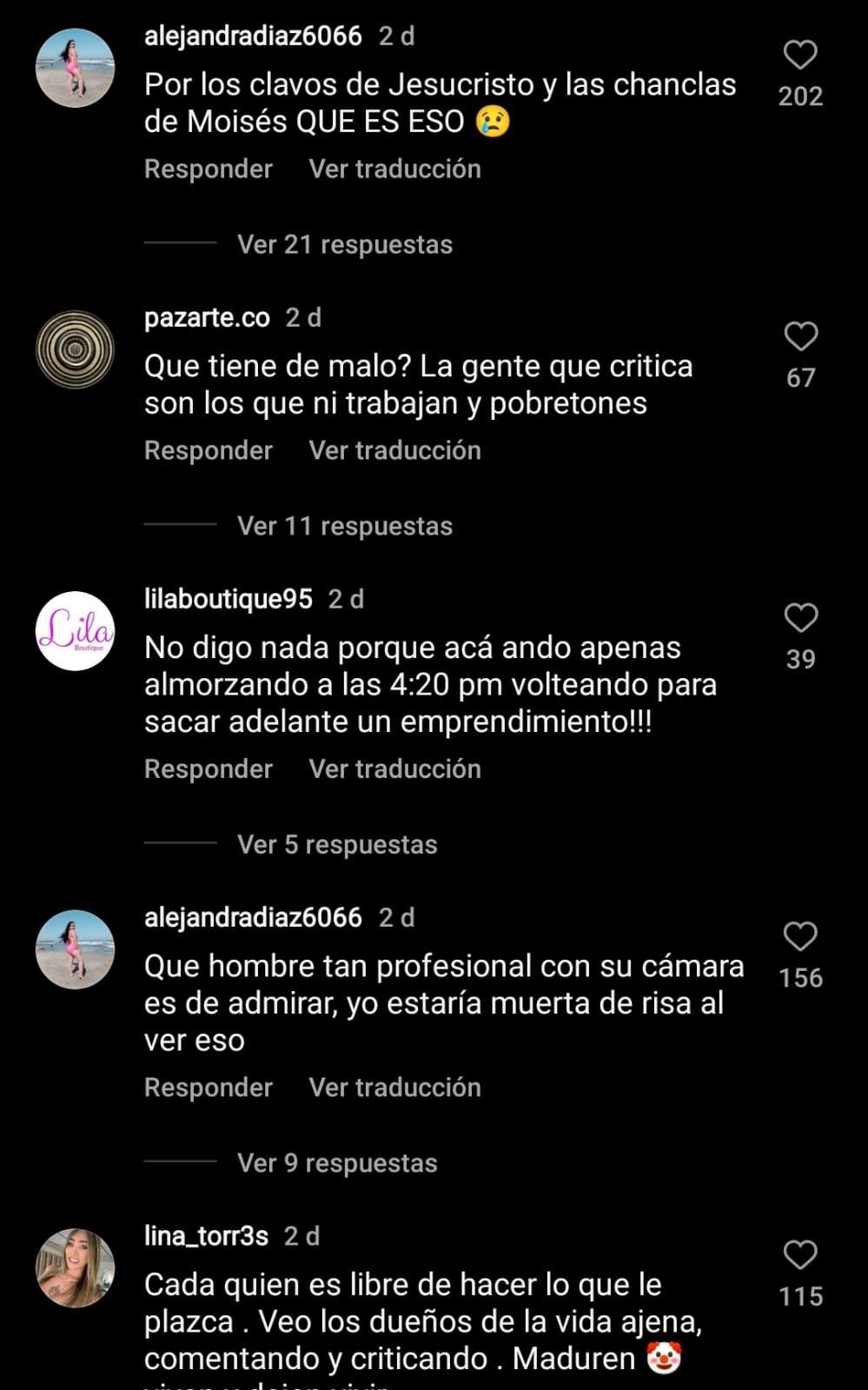
Task: Reply to the 'Por los clavos de Jesucristo' comment
Action: tap(209, 169)
